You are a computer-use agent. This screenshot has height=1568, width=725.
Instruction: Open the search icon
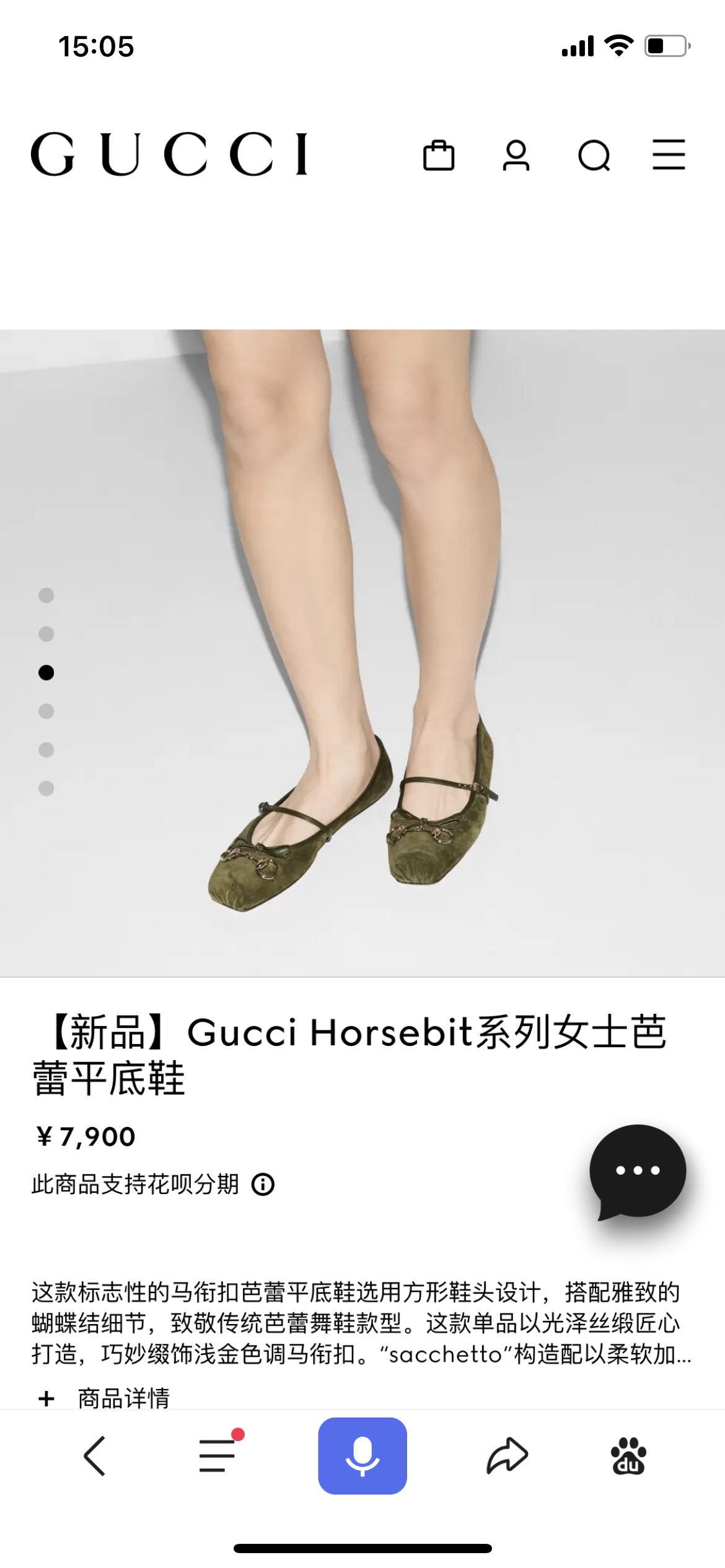point(594,156)
